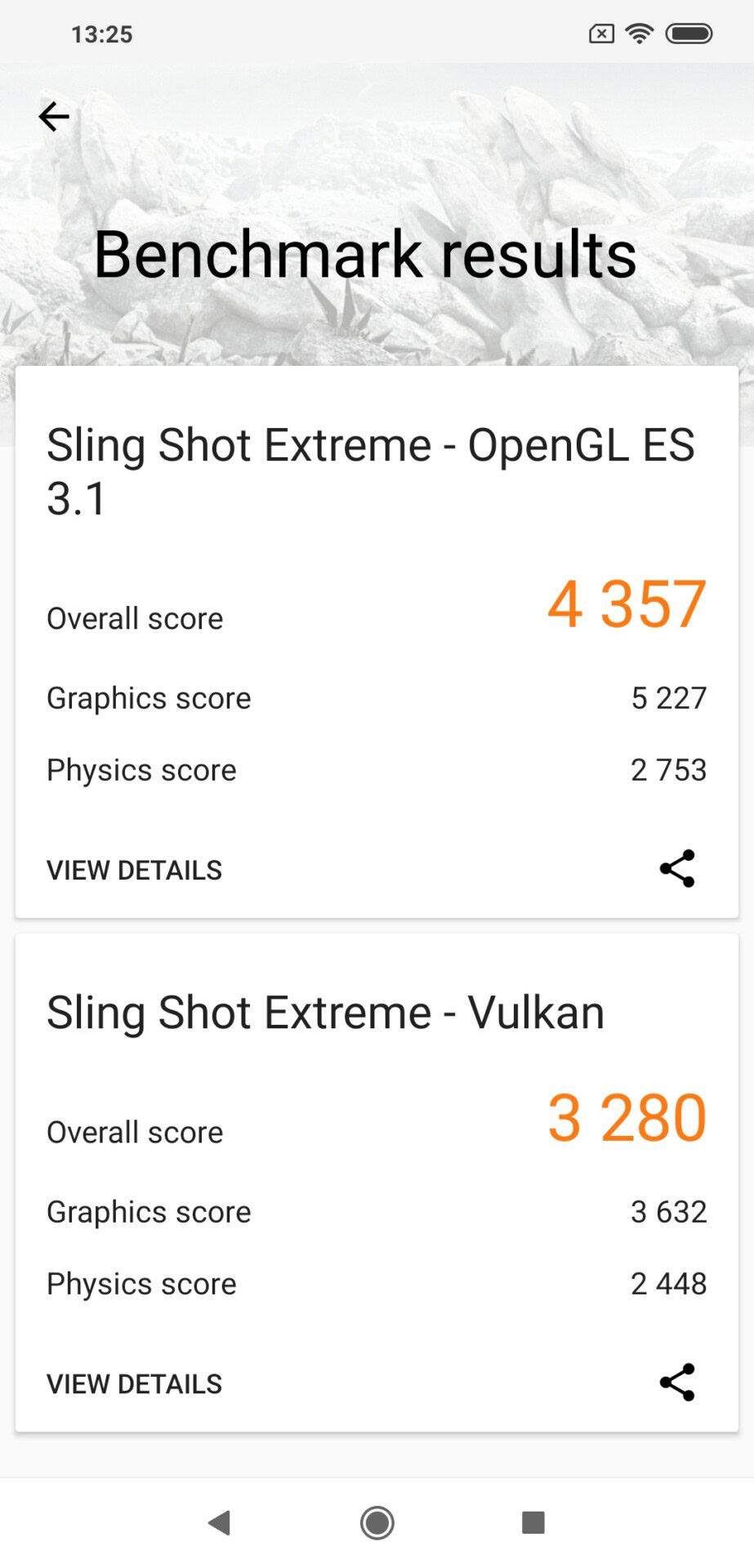The height and width of the screenshot is (1568, 754).
Task: Share the Sling Shot Extreme Vulkan result
Action: (677, 1382)
